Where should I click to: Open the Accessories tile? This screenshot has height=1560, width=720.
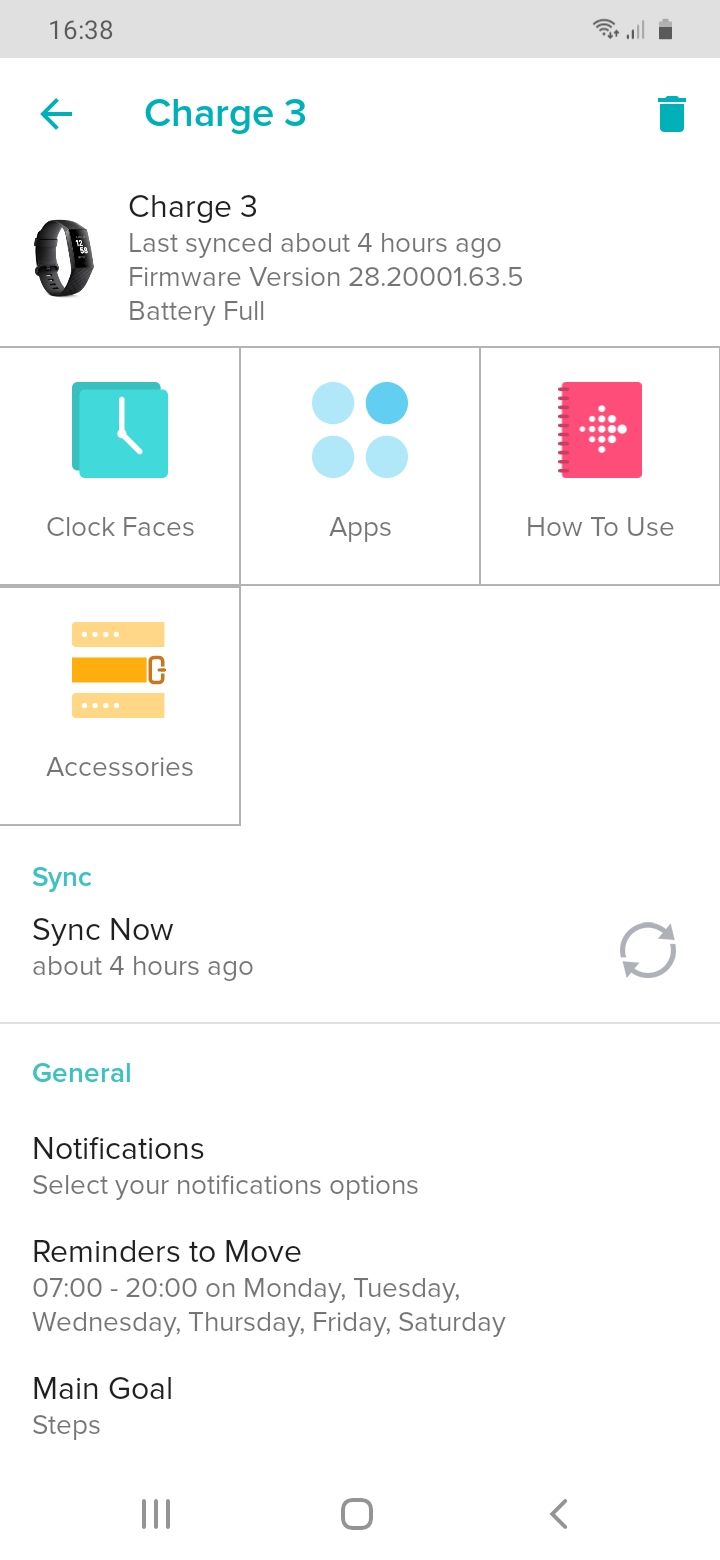pyautogui.click(x=120, y=705)
